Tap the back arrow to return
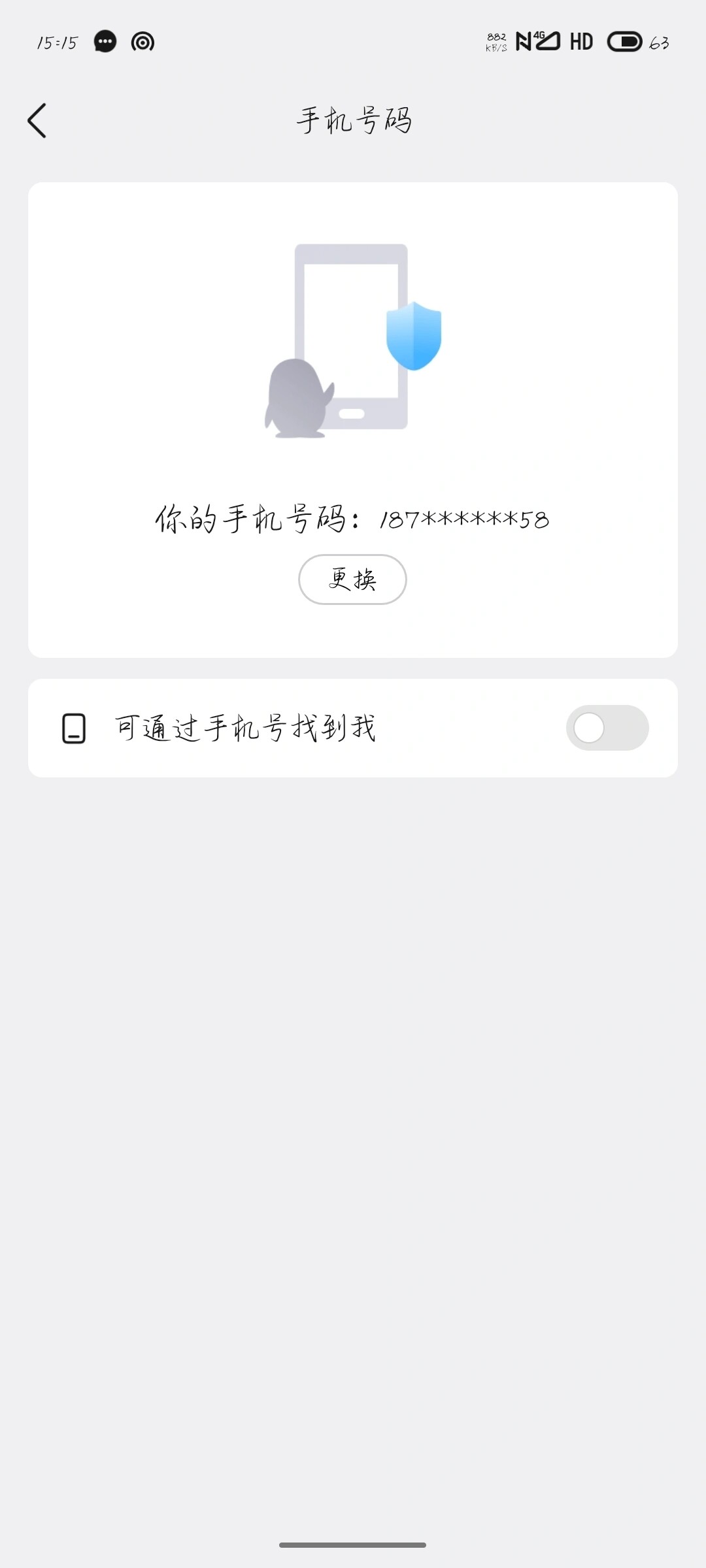This screenshot has width=706, height=1568. coord(37,121)
